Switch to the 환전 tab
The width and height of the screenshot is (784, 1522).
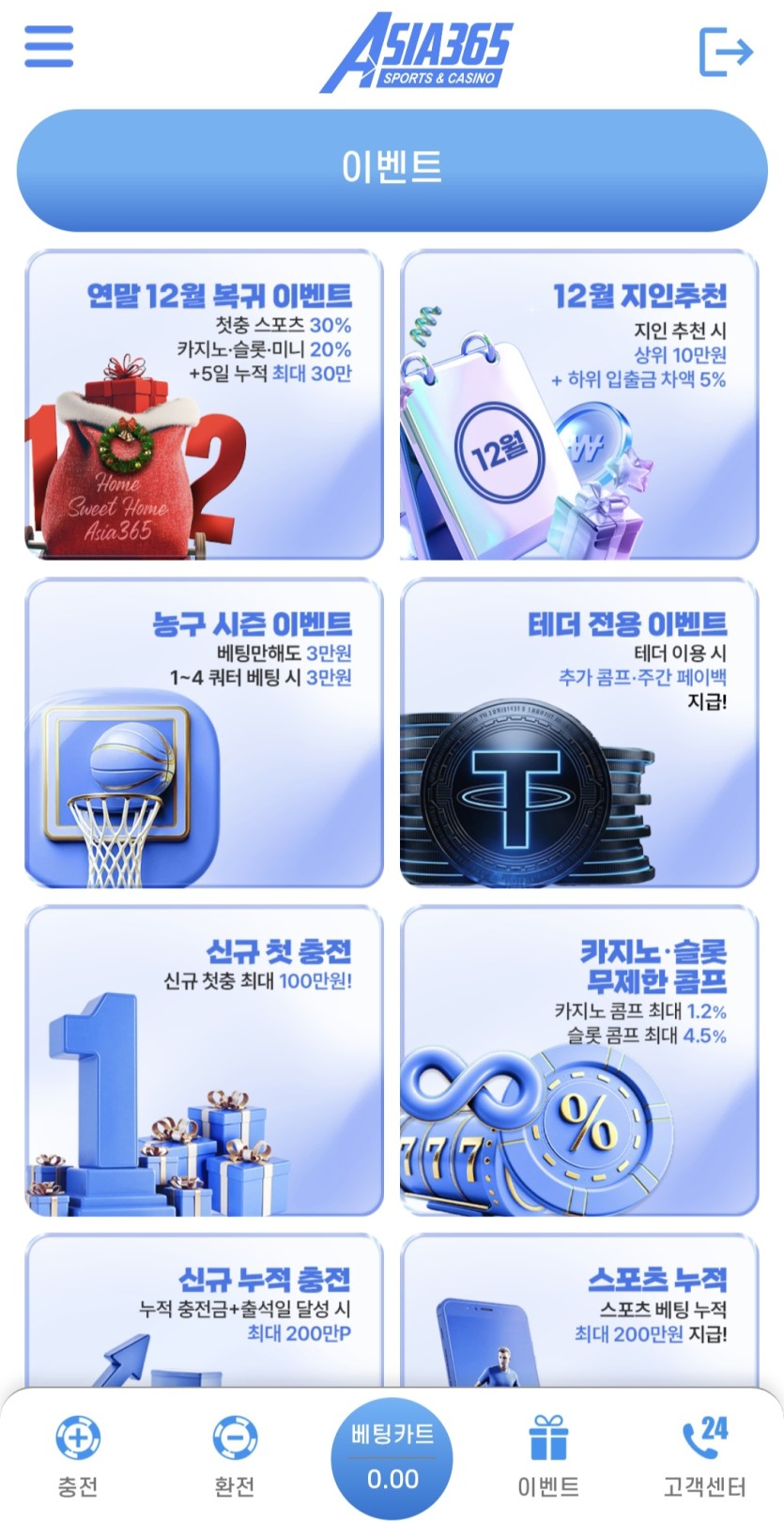click(235, 1455)
